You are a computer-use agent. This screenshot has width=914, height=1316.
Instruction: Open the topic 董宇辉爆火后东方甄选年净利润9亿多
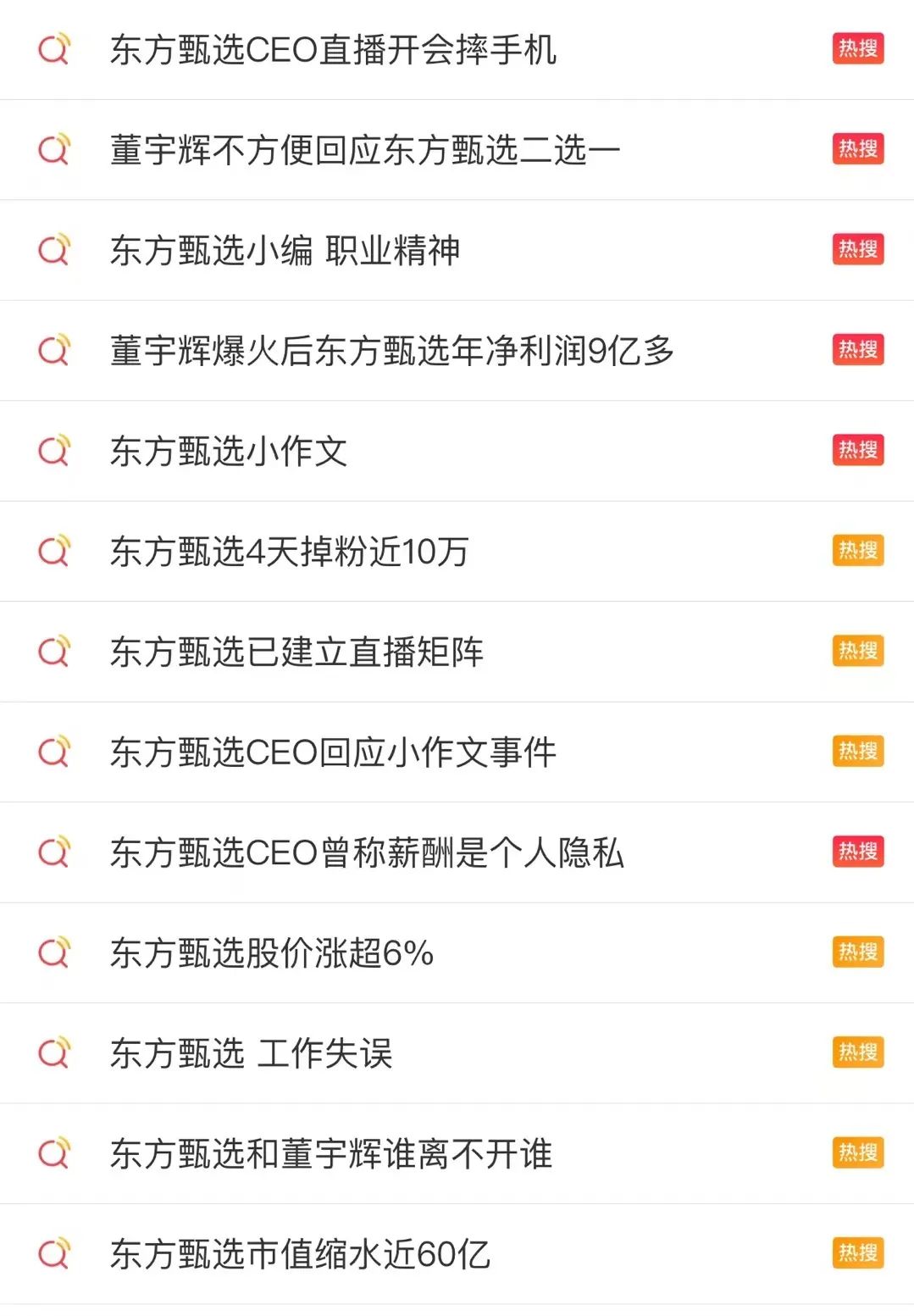390,350
